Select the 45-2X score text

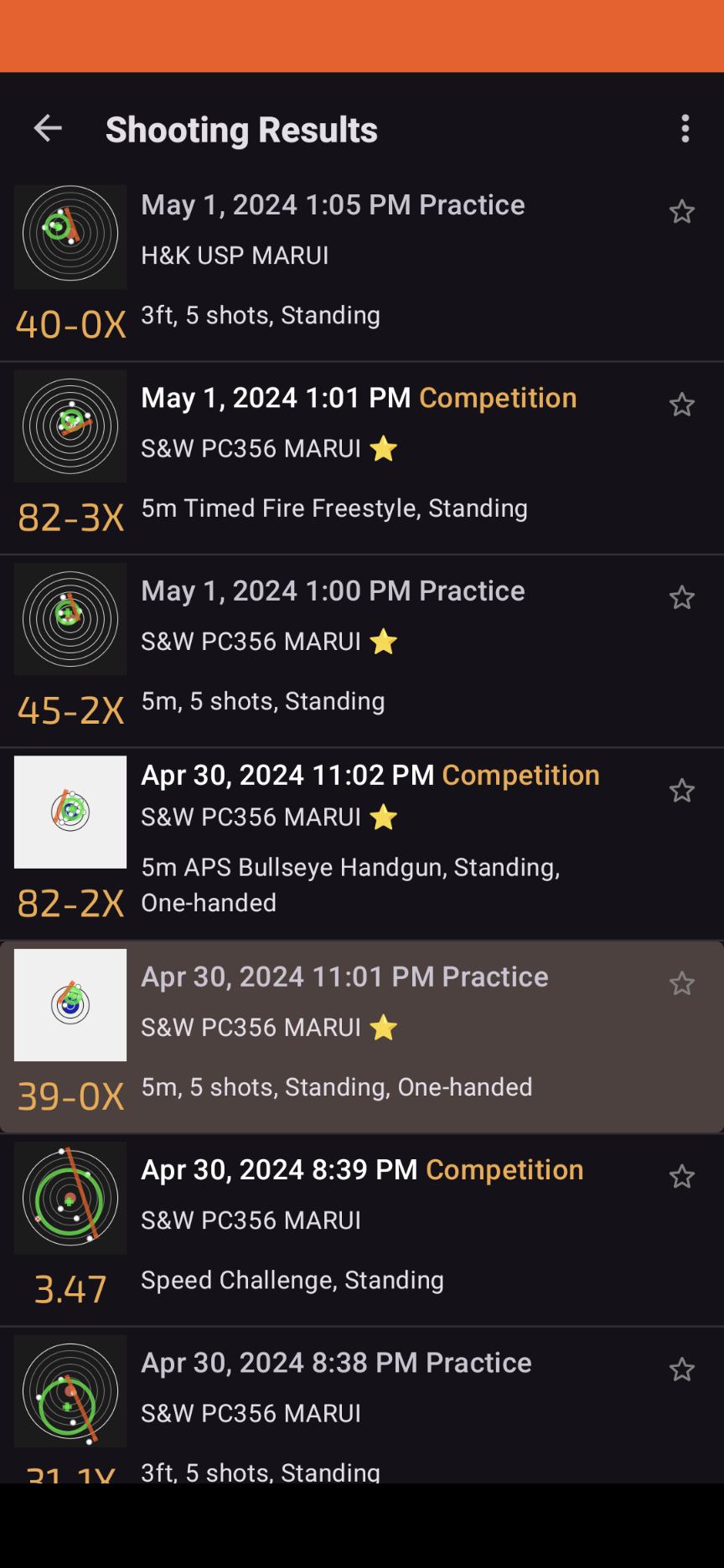70,709
